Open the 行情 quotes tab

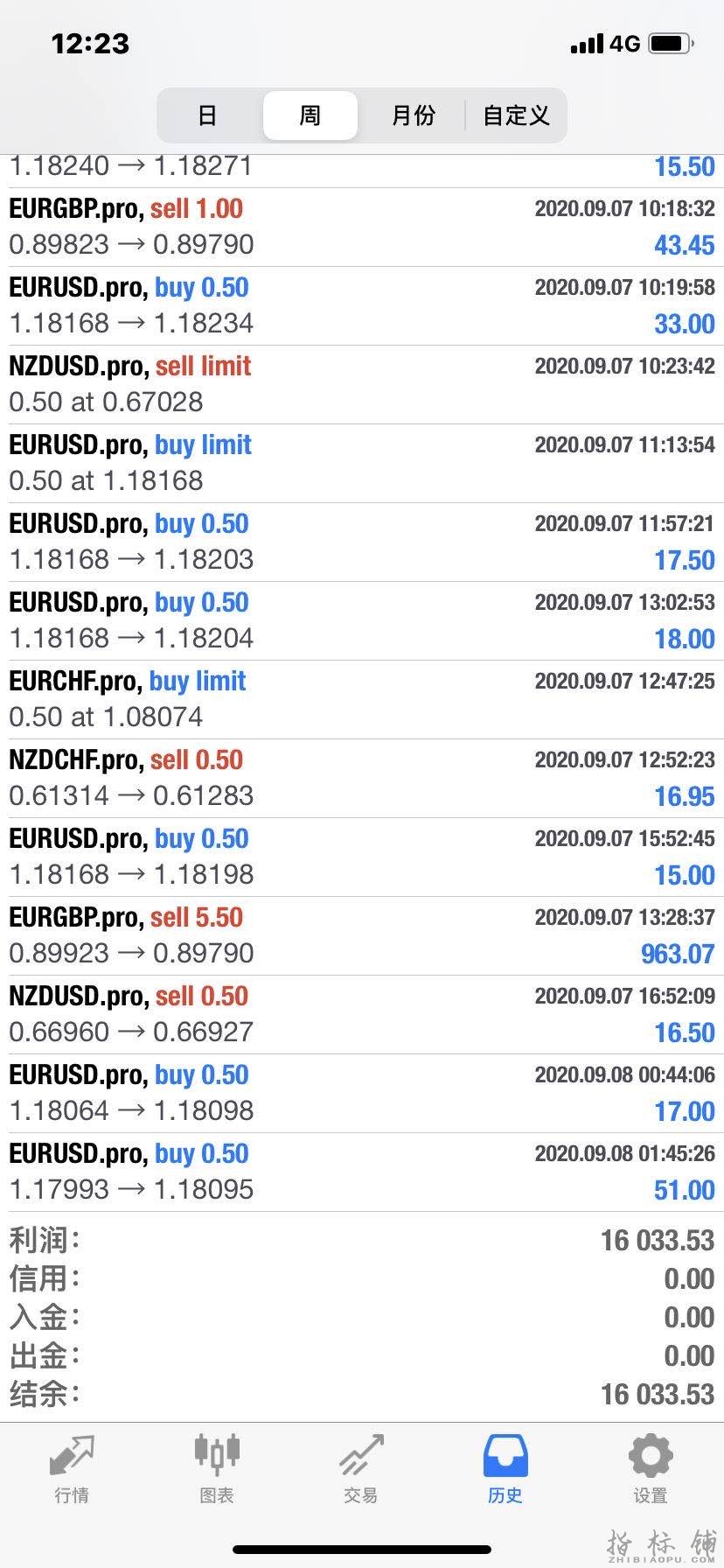(x=72, y=1470)
